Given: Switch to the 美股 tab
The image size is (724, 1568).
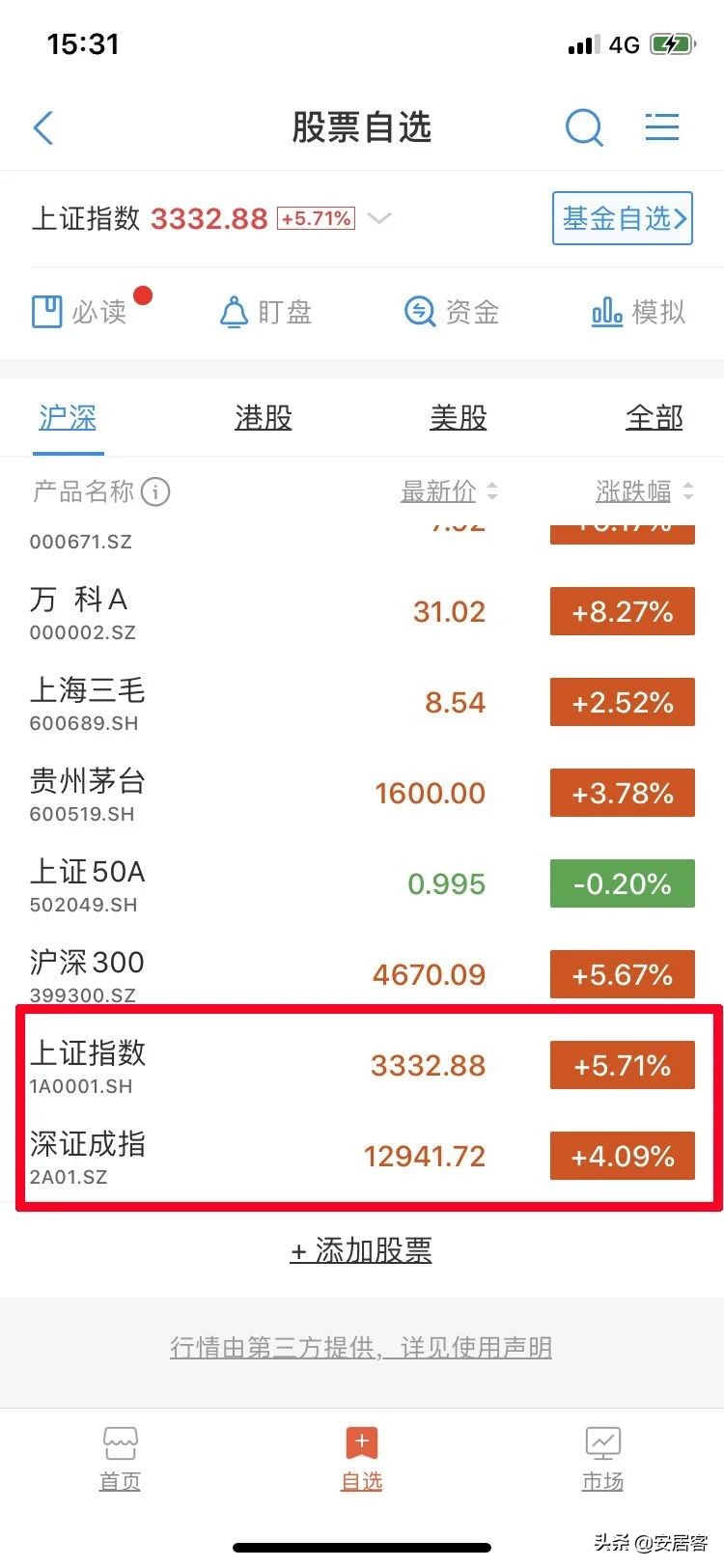Looking at the screenshot, I should pos(458,417).
